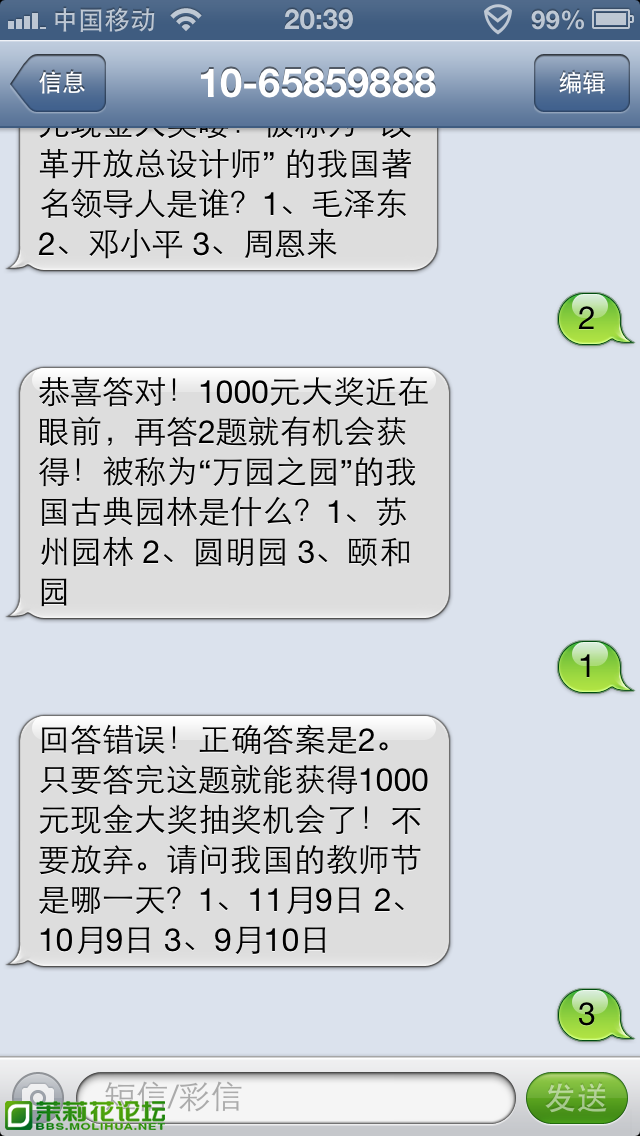The image size is (640, 1136).
Task: Go back to the 信息 message list
Action: click(59, 83)
